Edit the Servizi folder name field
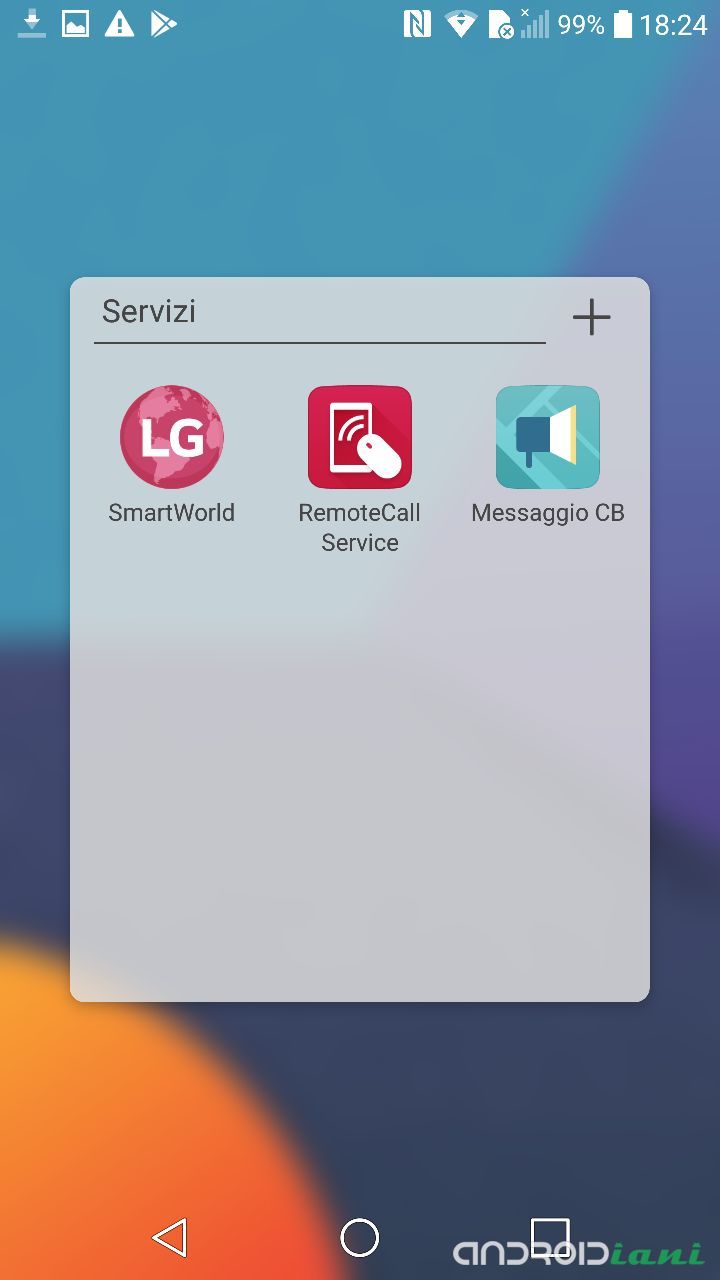Image resolution: width=720 pixels, height=1280 pixels. pyautogui.click(x=318, y=313)
